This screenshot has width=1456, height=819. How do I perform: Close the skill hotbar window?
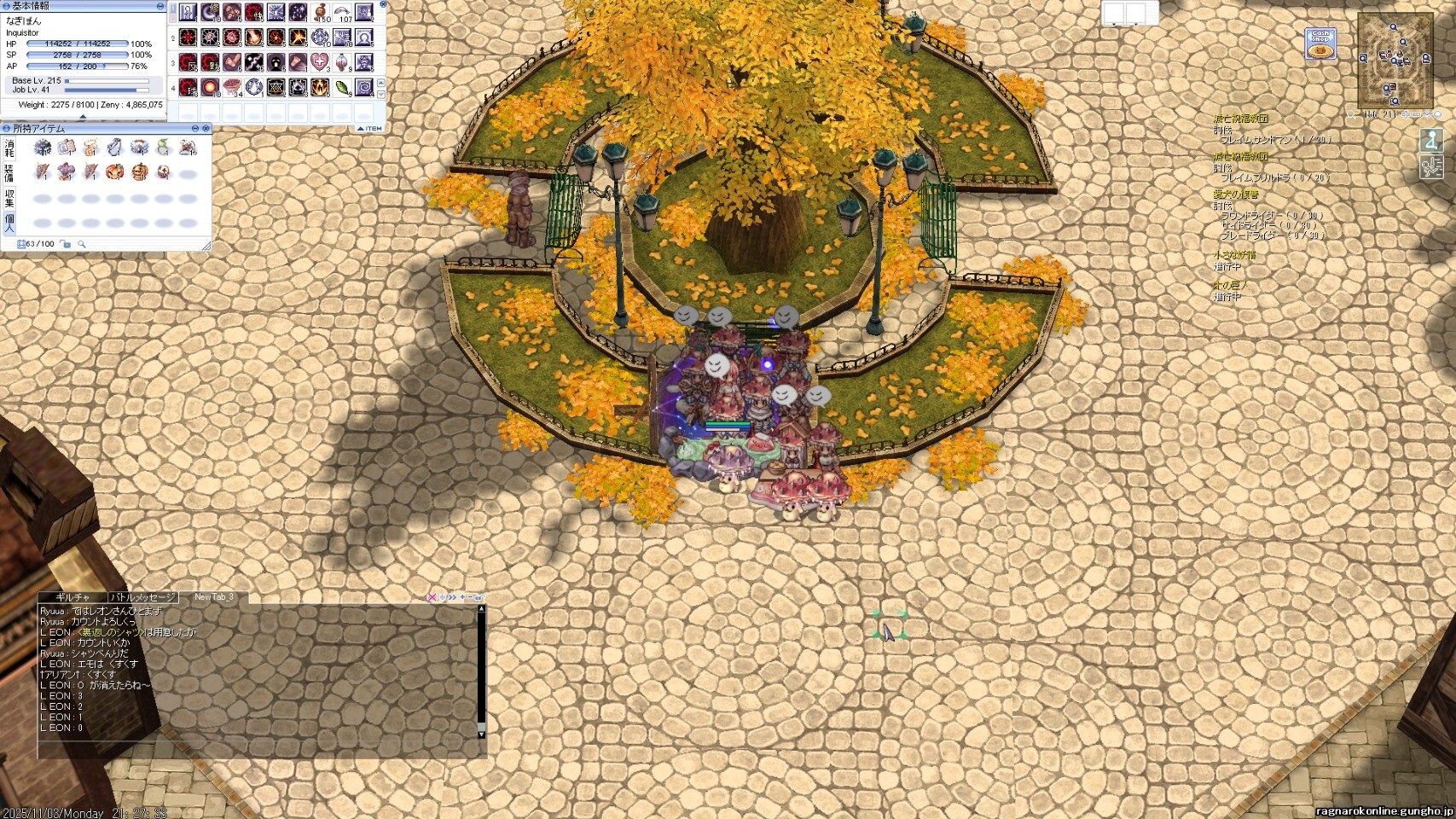click(383, 4)
